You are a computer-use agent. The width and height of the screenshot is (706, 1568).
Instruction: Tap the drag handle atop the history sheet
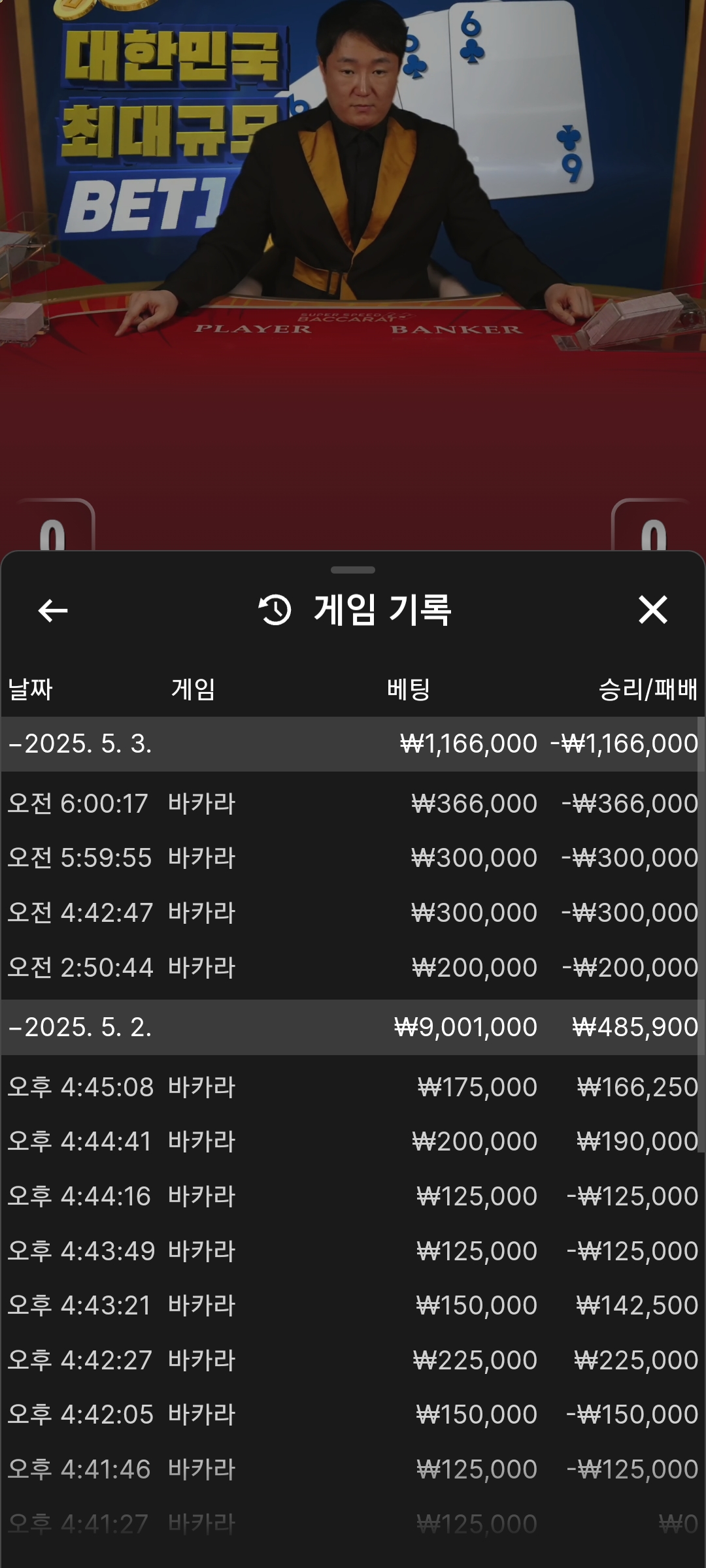(353, 570)
